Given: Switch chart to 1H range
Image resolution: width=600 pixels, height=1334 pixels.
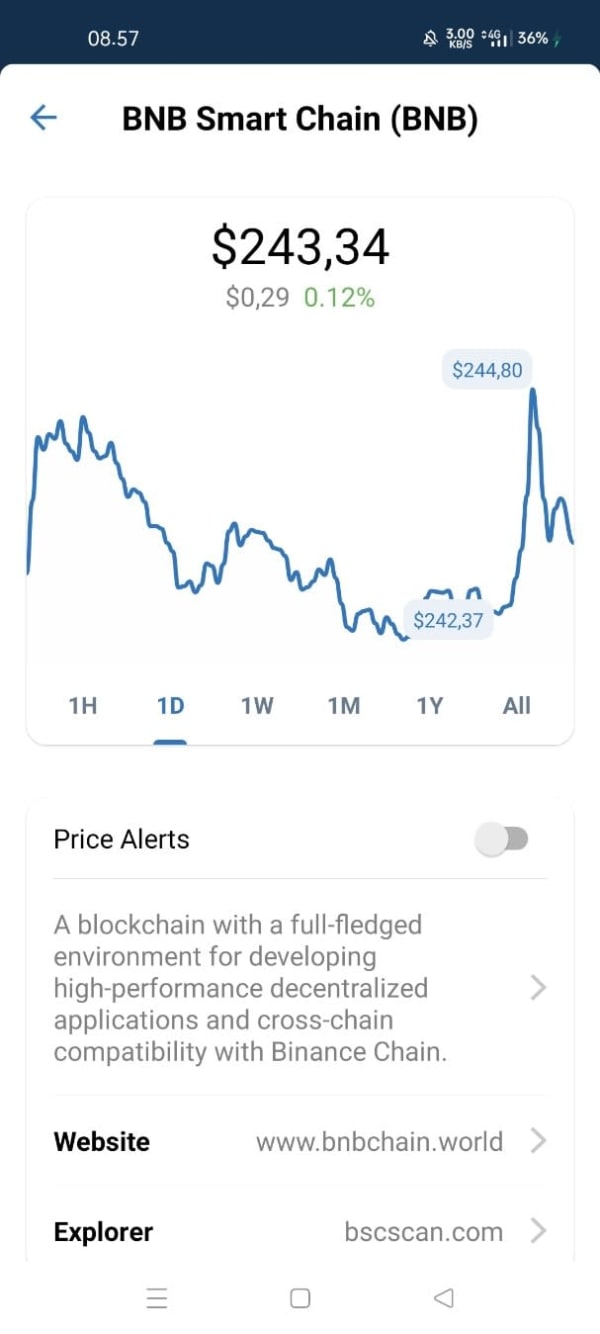Looking at the screenshot, I should [x=83, y=706].
